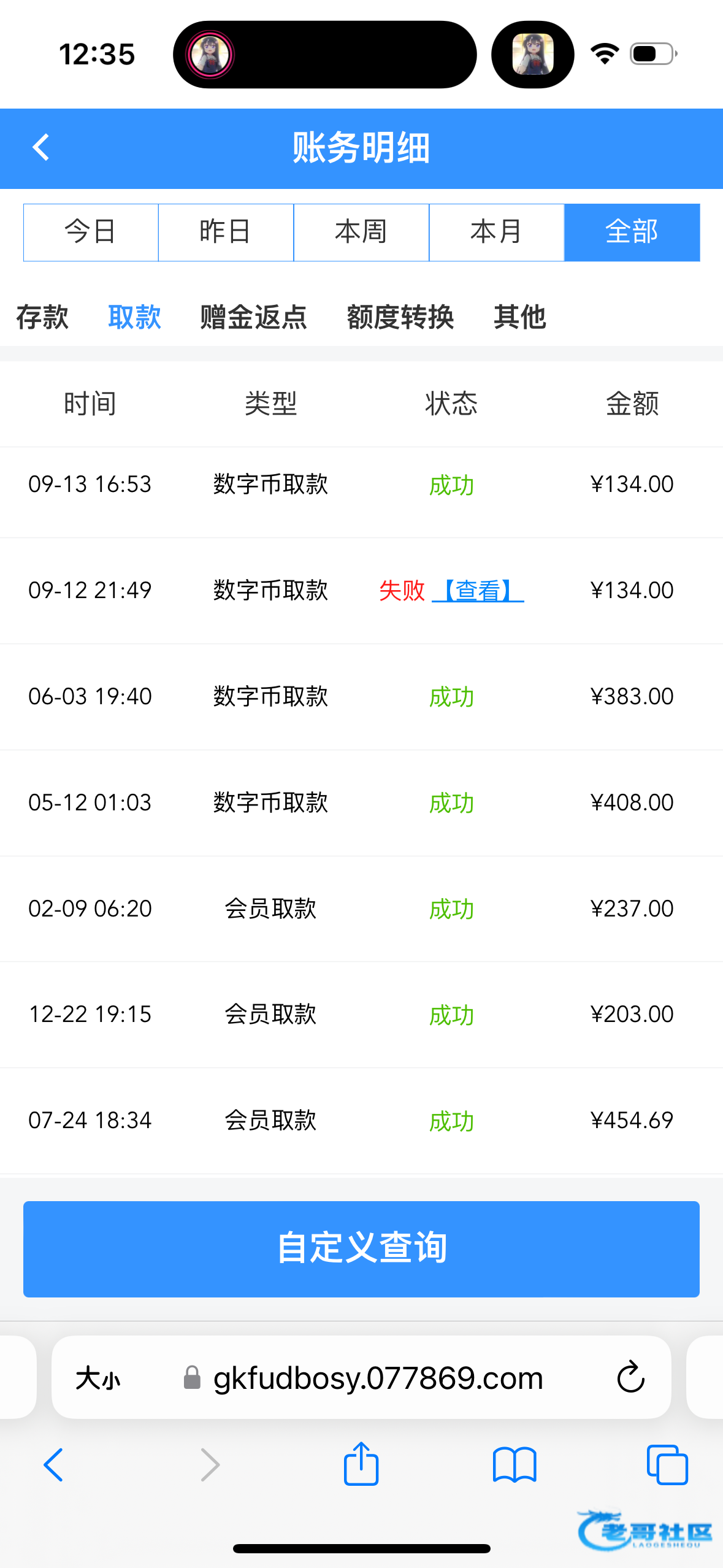Viewport: 723px width, 1568px height.
Task: Open the 存款 category tab
Action: pyautogui.click(x=42, y=317)
